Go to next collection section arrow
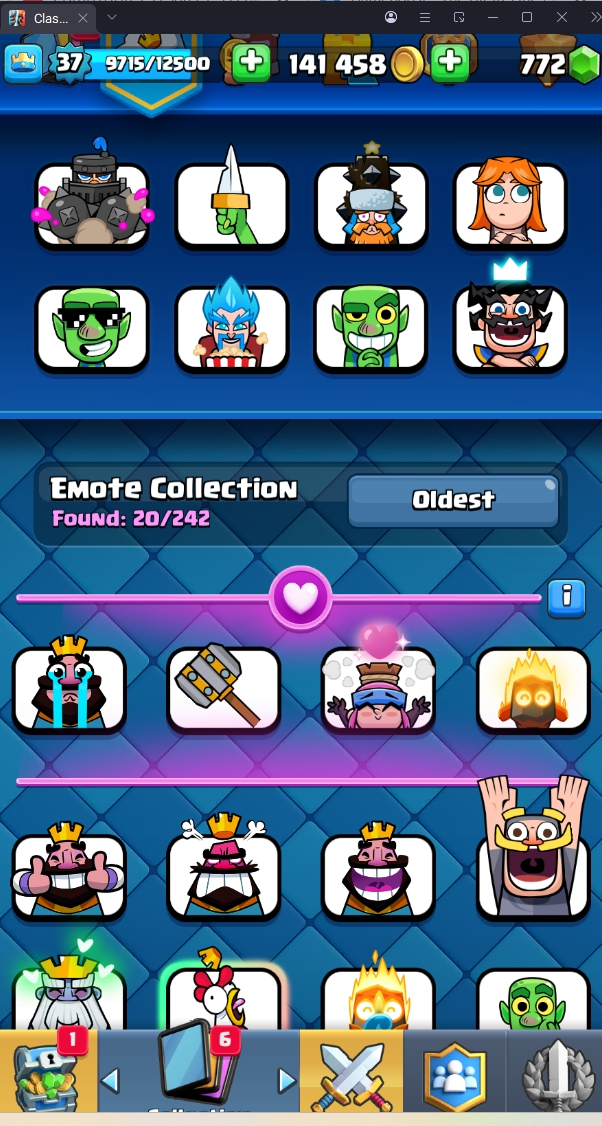This screenshot has height=1126, width=602. tap(287, 1080)
